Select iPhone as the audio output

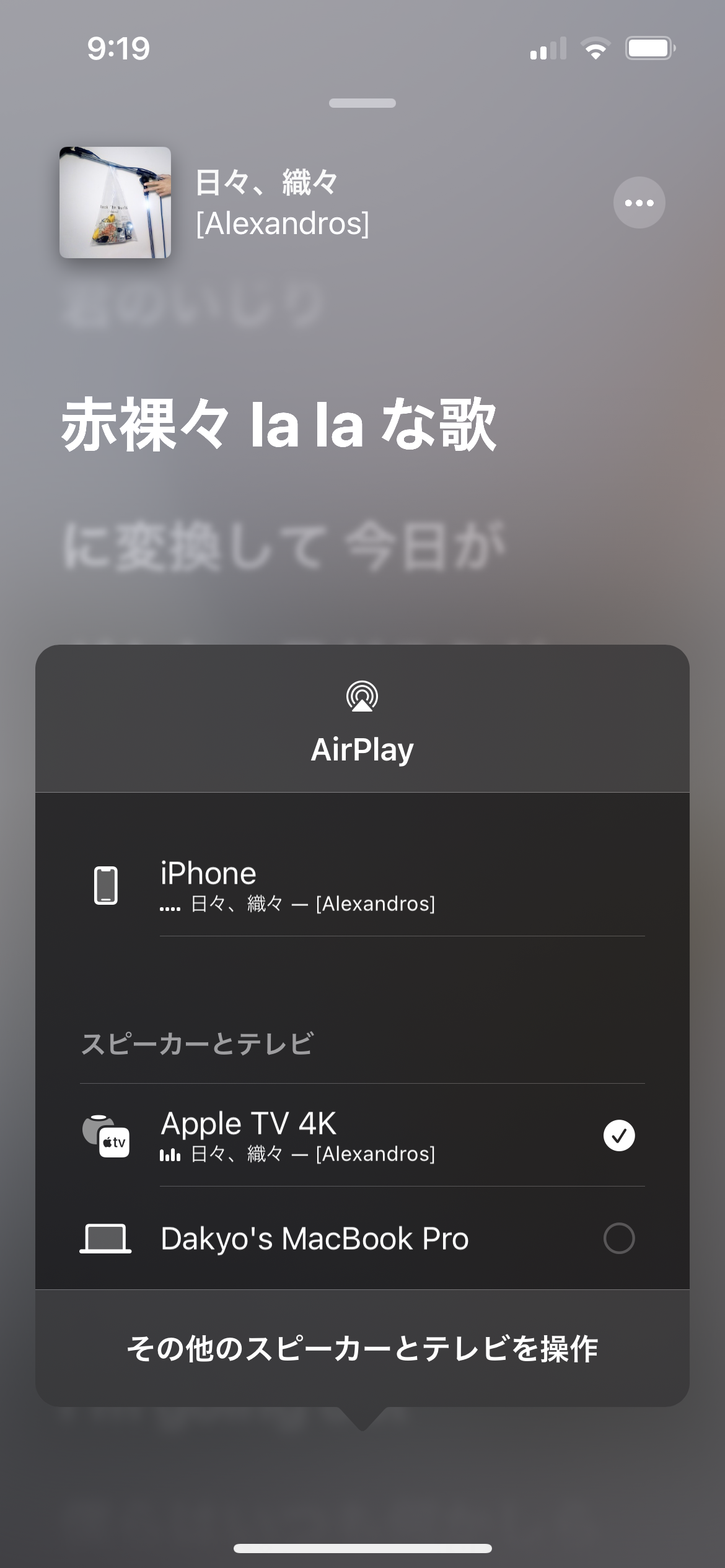362,886
